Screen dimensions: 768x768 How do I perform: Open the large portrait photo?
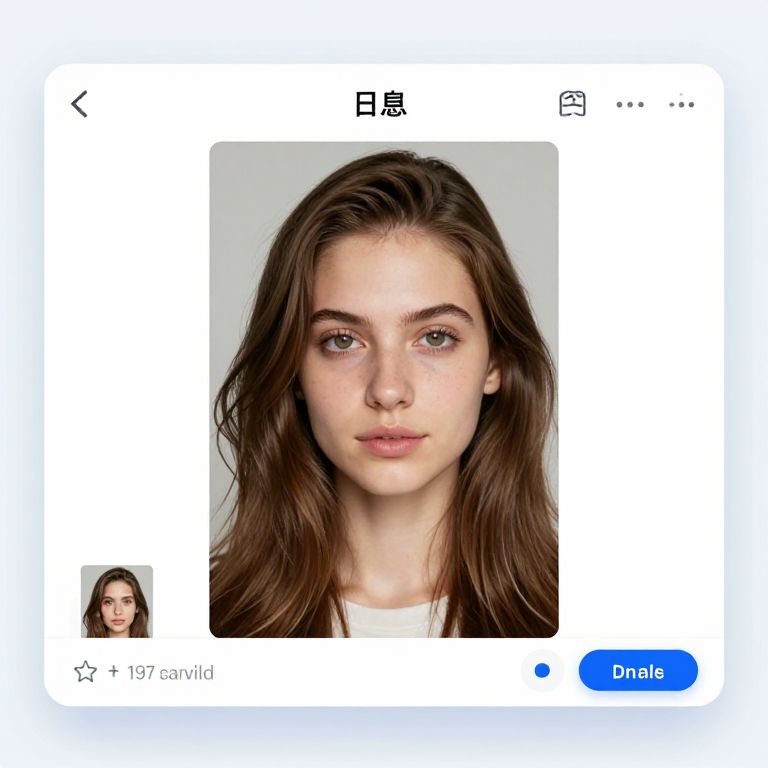tap(384, 389)
